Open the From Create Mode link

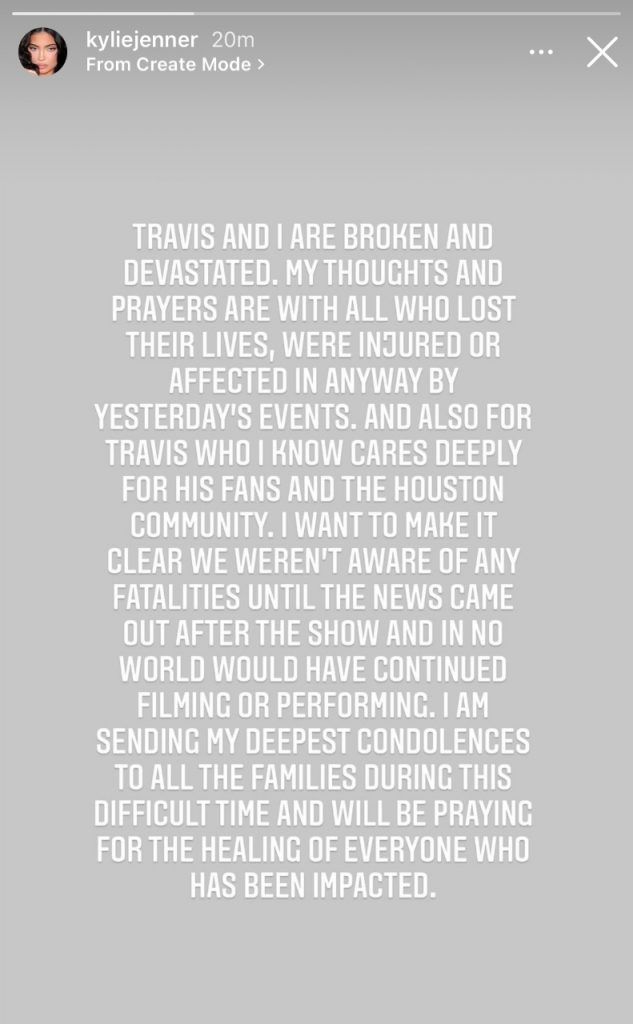point(175,64)
